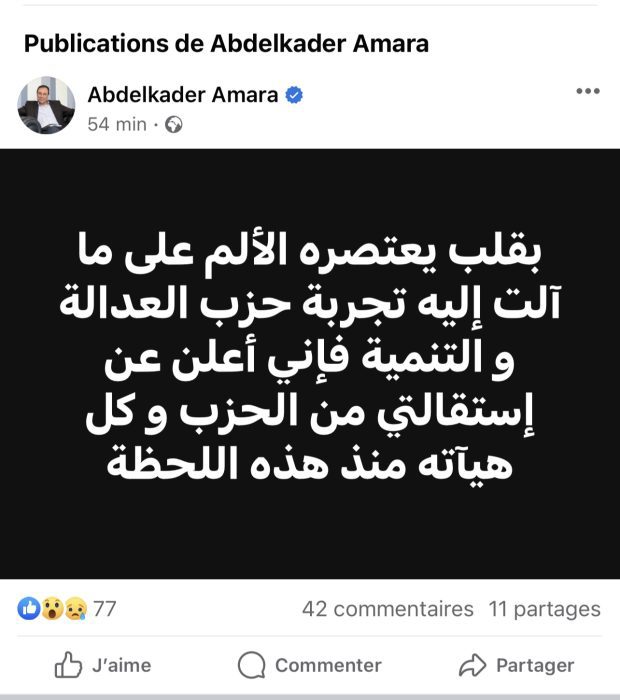Open the black Arabic text post image

click(x=310, y=365)
